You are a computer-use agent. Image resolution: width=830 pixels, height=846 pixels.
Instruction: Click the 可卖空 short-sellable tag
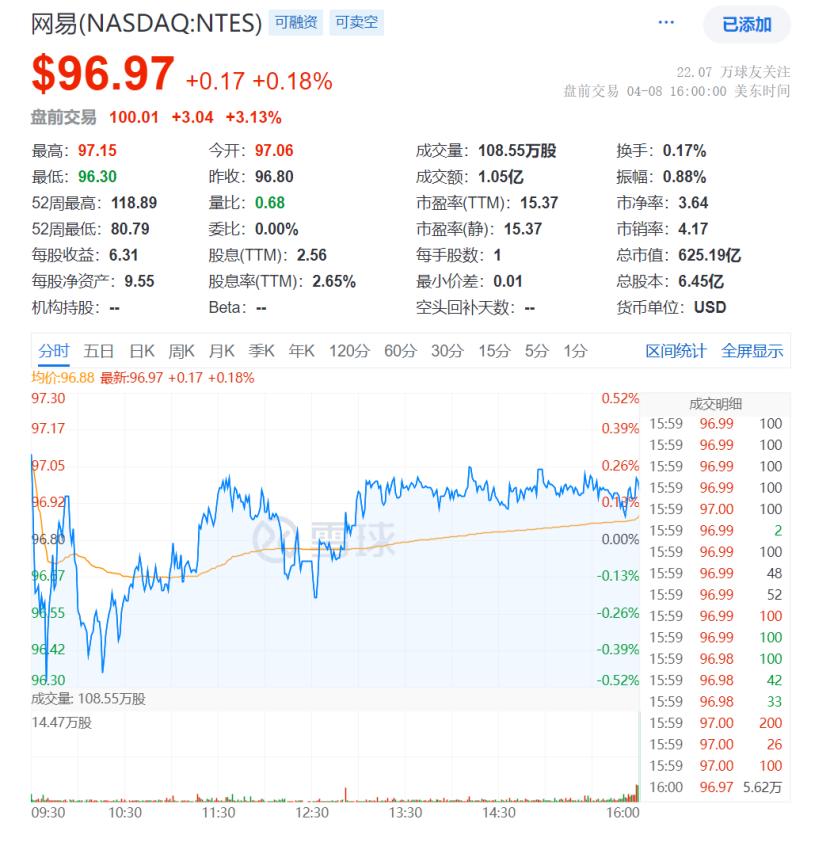pyautogui.click(x=355, y=22)
